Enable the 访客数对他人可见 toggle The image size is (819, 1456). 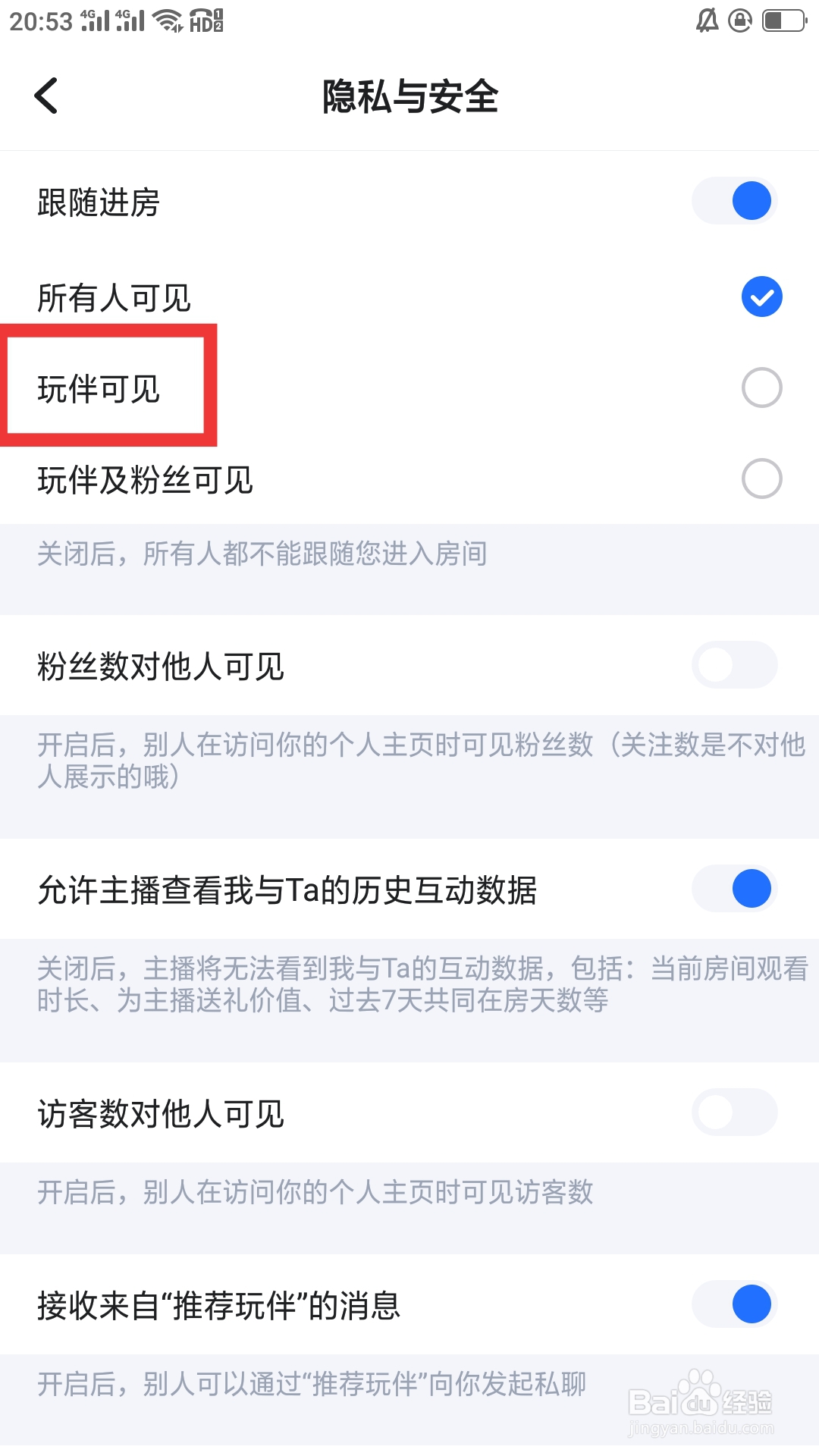point(733,1112)
